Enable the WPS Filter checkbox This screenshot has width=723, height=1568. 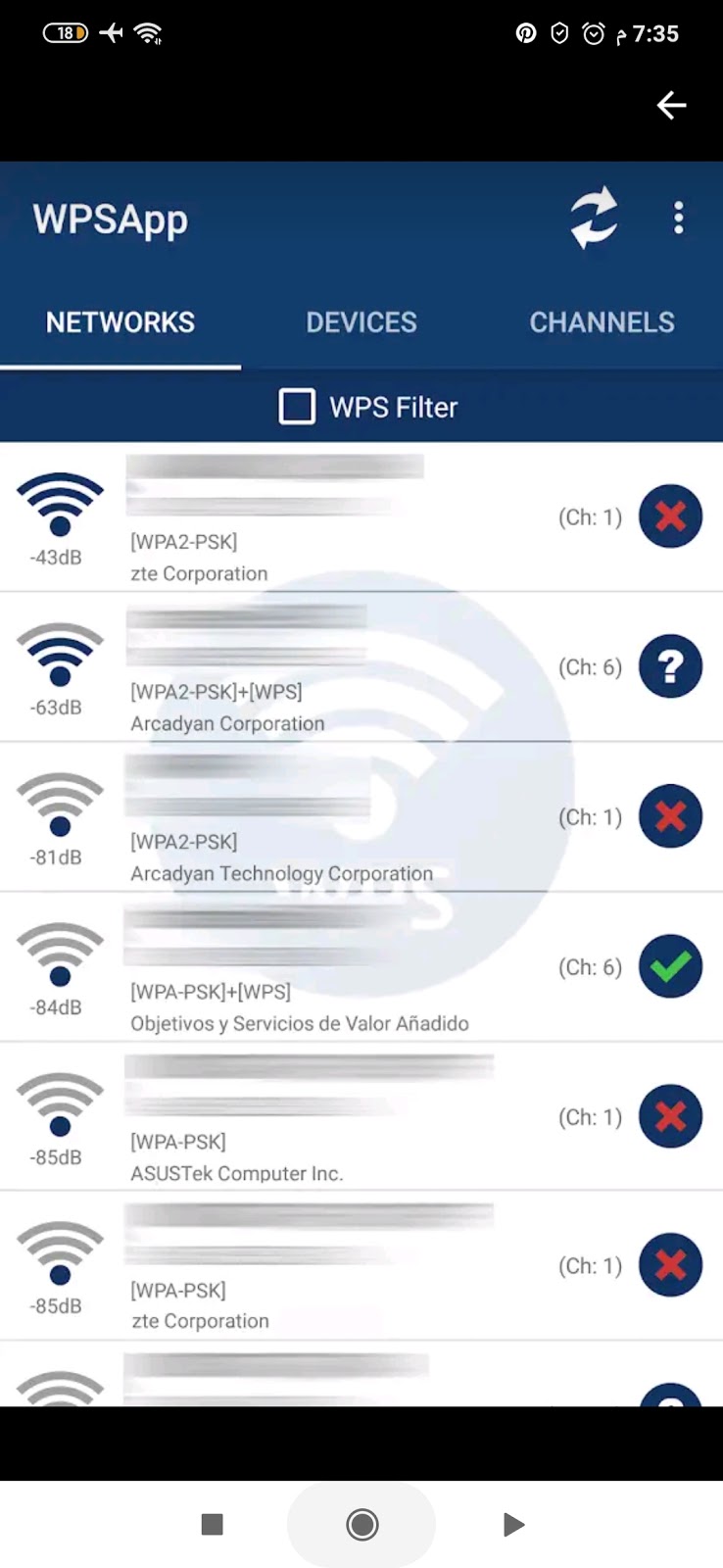297,407
